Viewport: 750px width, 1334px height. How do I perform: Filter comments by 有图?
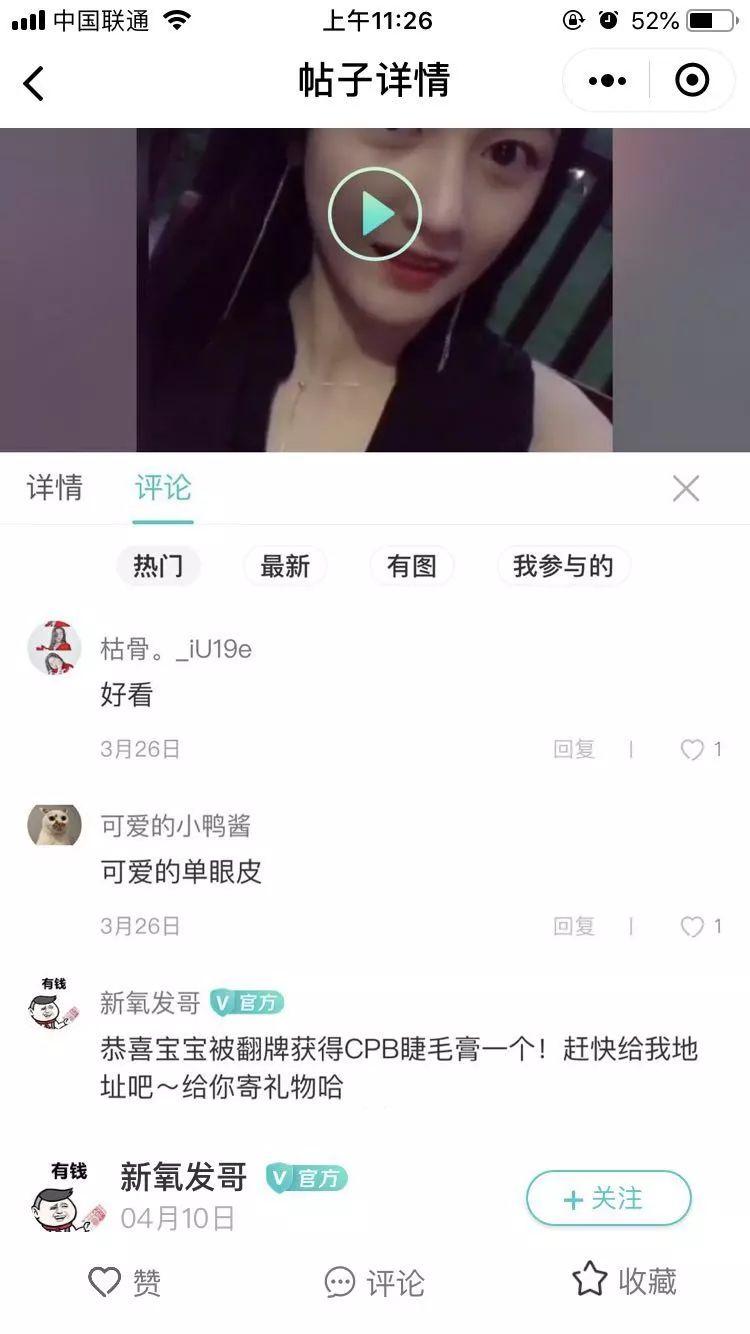pos(411,566)
